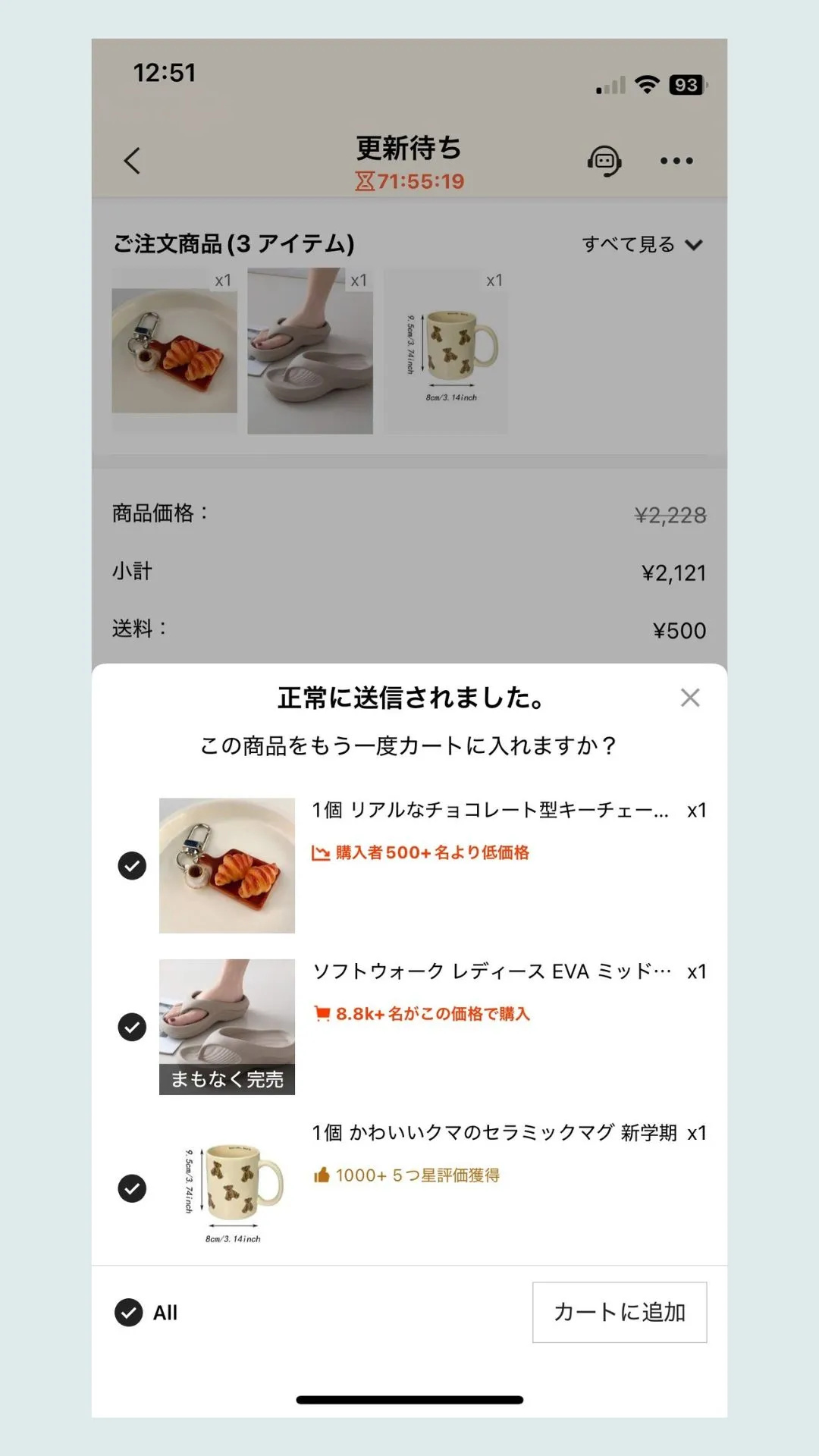The image size is (819, 1456).
Task: Tap カートに追加 to add items
Action: point(619,1312)
